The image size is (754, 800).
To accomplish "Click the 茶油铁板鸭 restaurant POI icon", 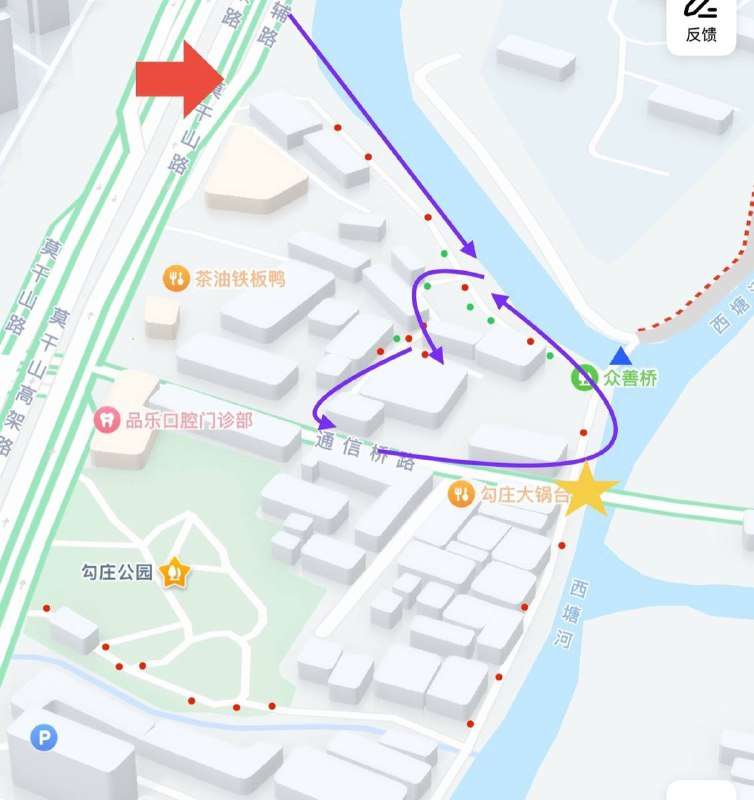I will point(177,279).
